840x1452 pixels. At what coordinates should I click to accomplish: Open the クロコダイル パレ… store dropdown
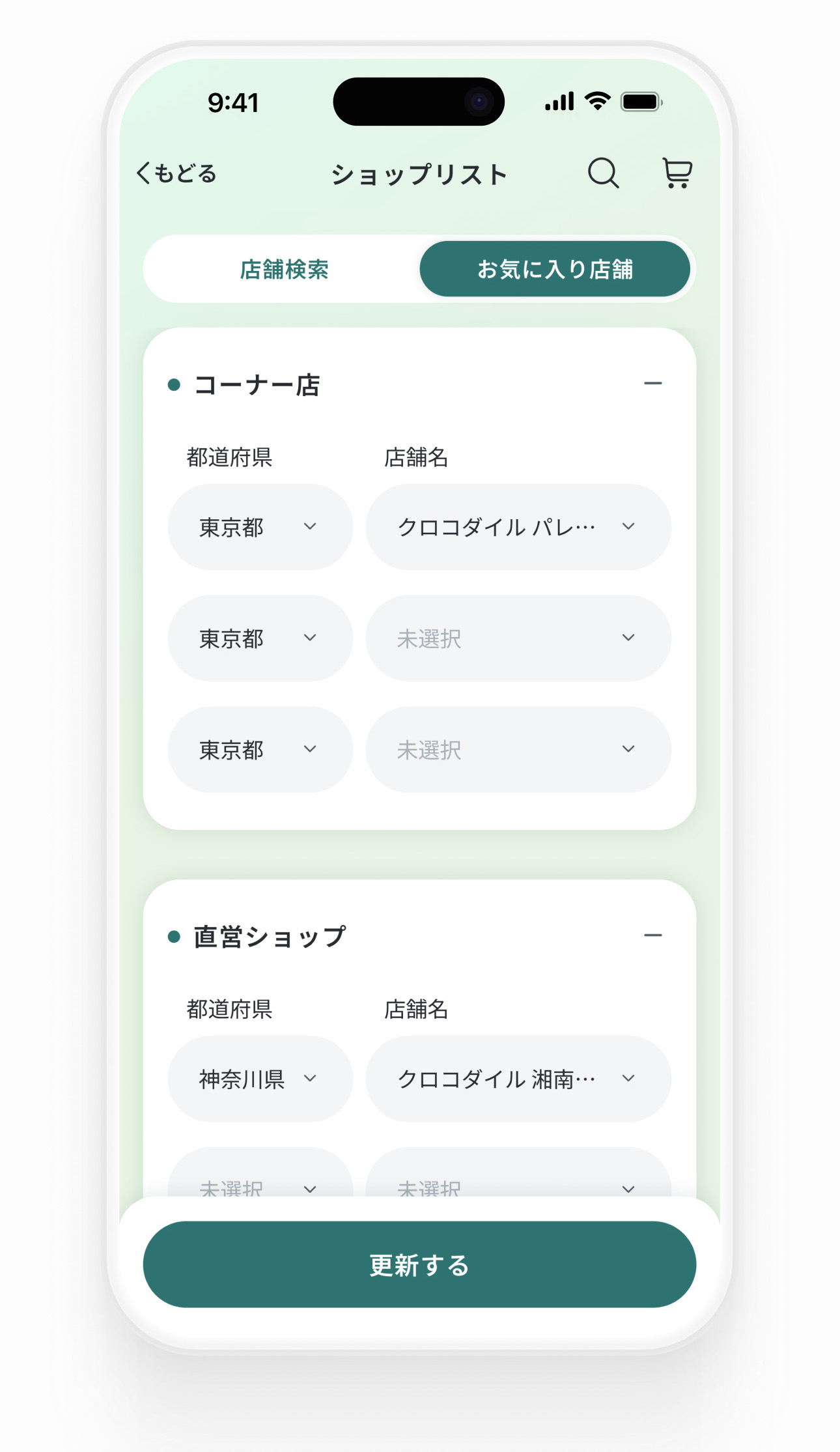tap(518, 527)
